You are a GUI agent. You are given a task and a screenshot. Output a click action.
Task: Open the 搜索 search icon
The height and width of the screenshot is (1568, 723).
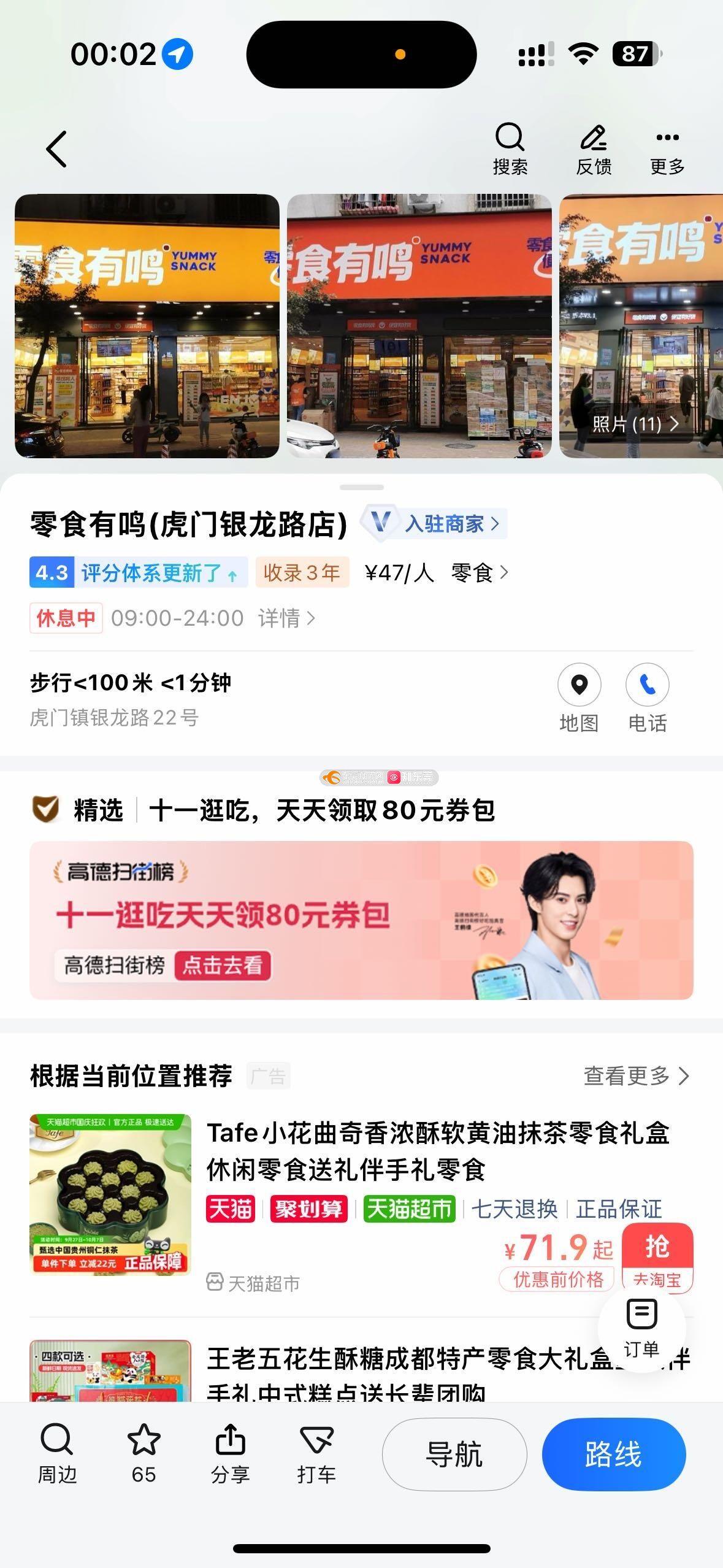[x=510, y=148]
